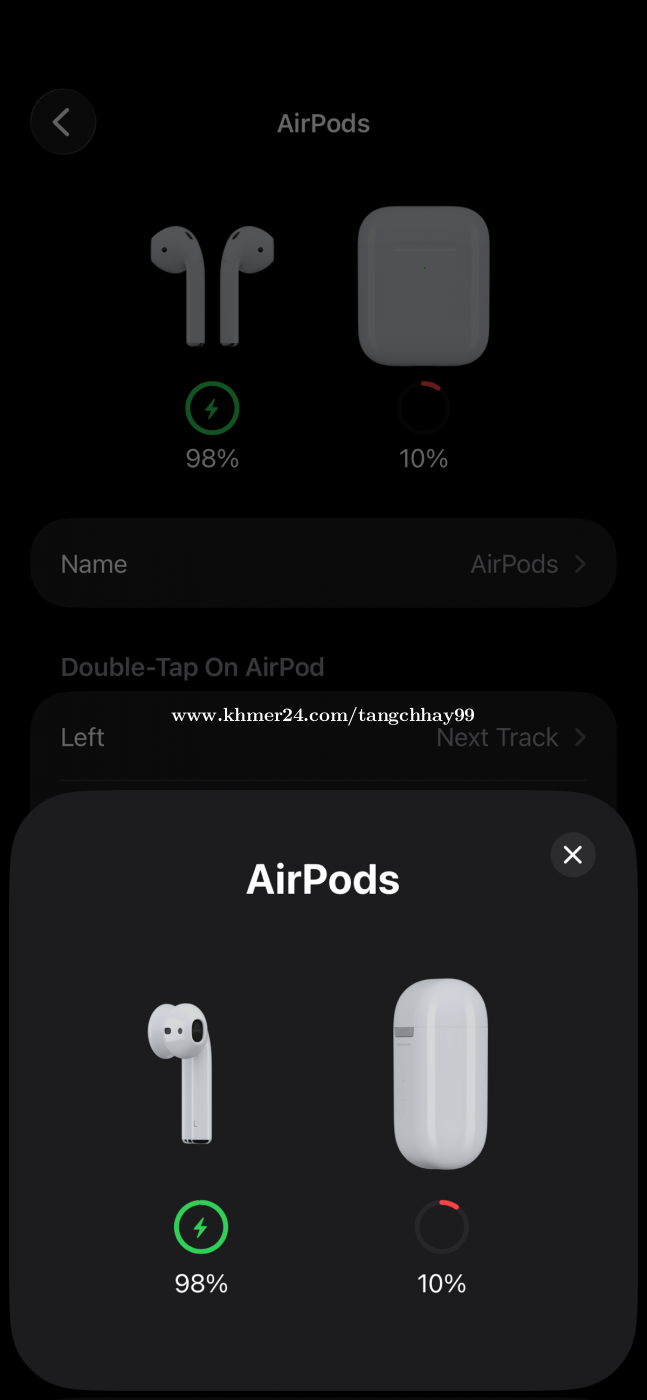Dismiss the AirPods battery popup
Viewport: 647px width, 1400px height.
tap(573, 855)
